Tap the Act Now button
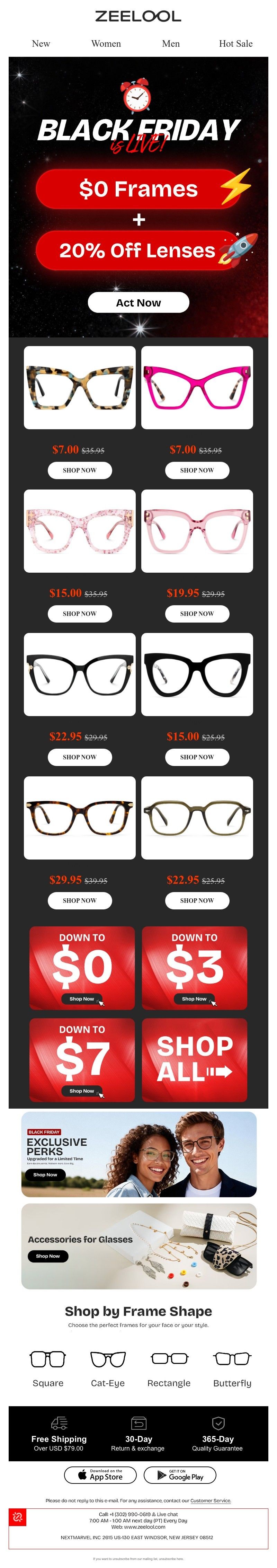 [x=138, y=302]
